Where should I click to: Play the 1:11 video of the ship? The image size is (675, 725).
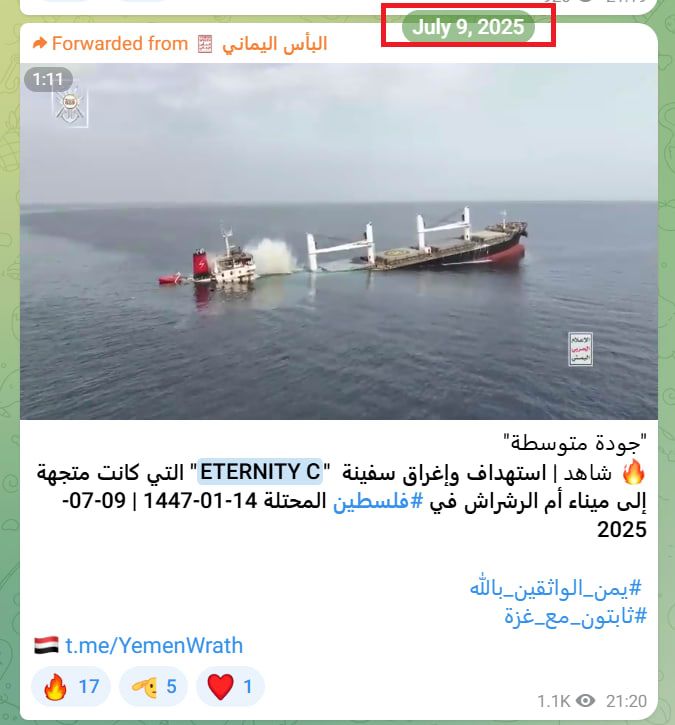pyautogui.click(x=338, y=240)
